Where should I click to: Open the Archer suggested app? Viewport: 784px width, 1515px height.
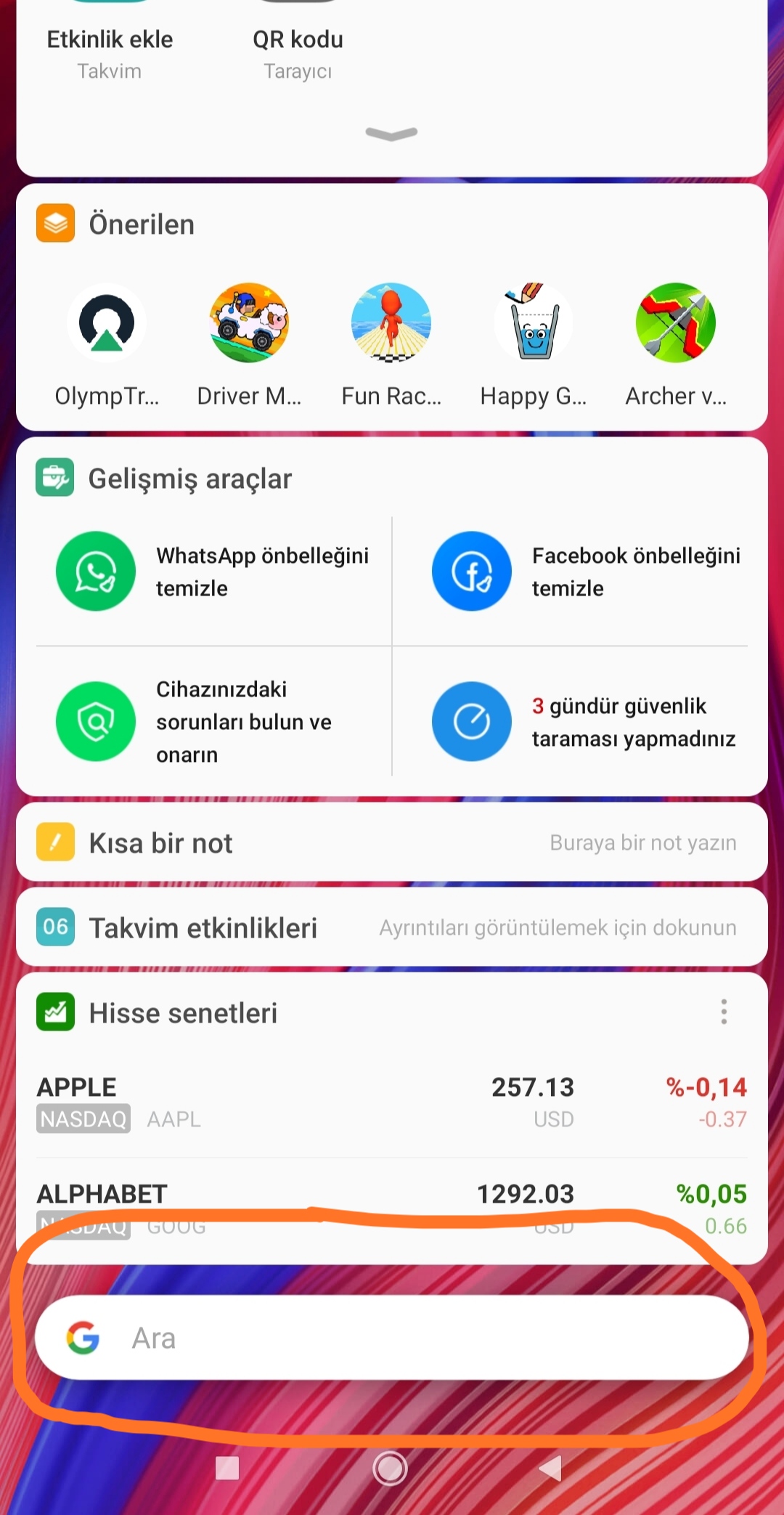(676, 323)
